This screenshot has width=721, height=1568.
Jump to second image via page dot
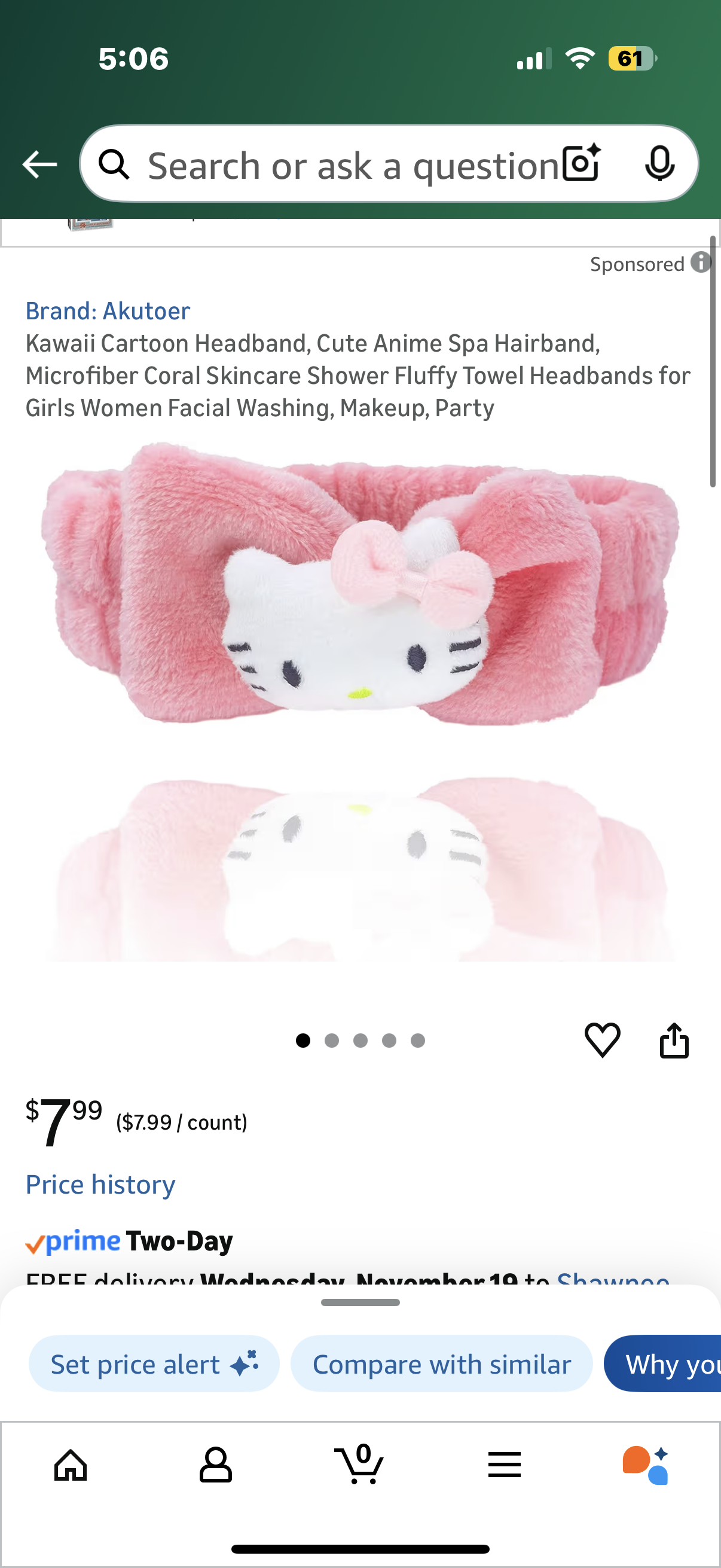tap(332, 1041)
